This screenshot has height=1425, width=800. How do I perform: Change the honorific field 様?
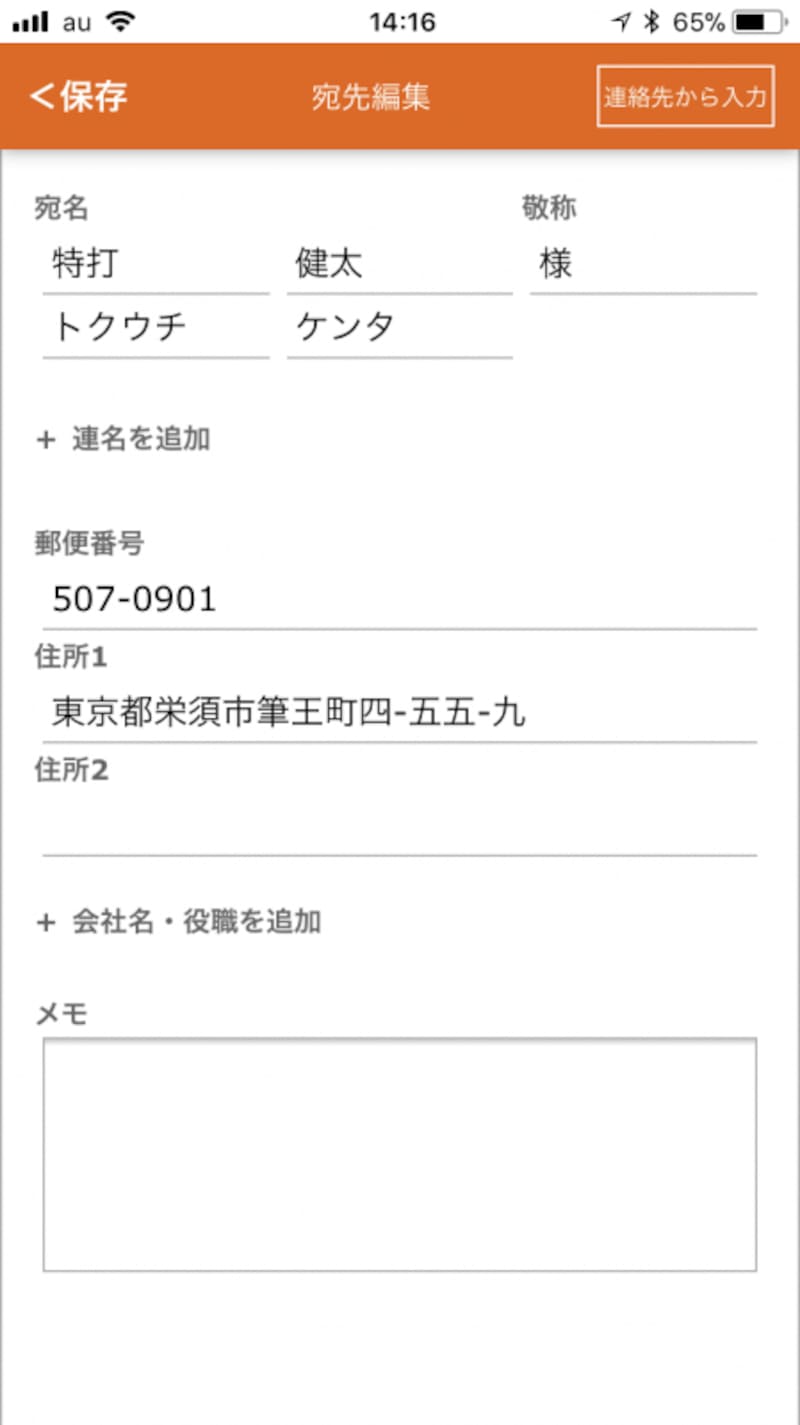(642, 265)
